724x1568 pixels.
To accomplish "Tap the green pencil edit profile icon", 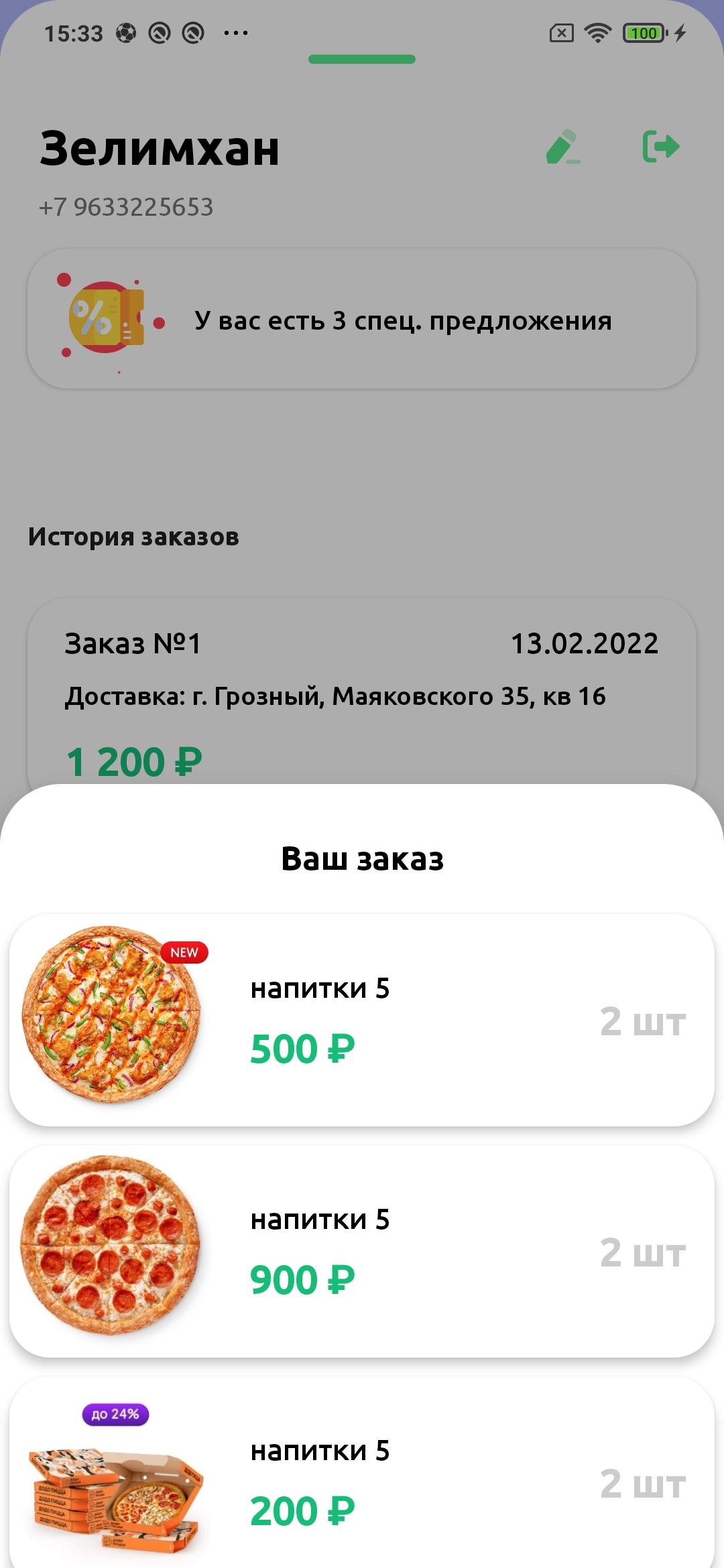I will click(563, 147).
